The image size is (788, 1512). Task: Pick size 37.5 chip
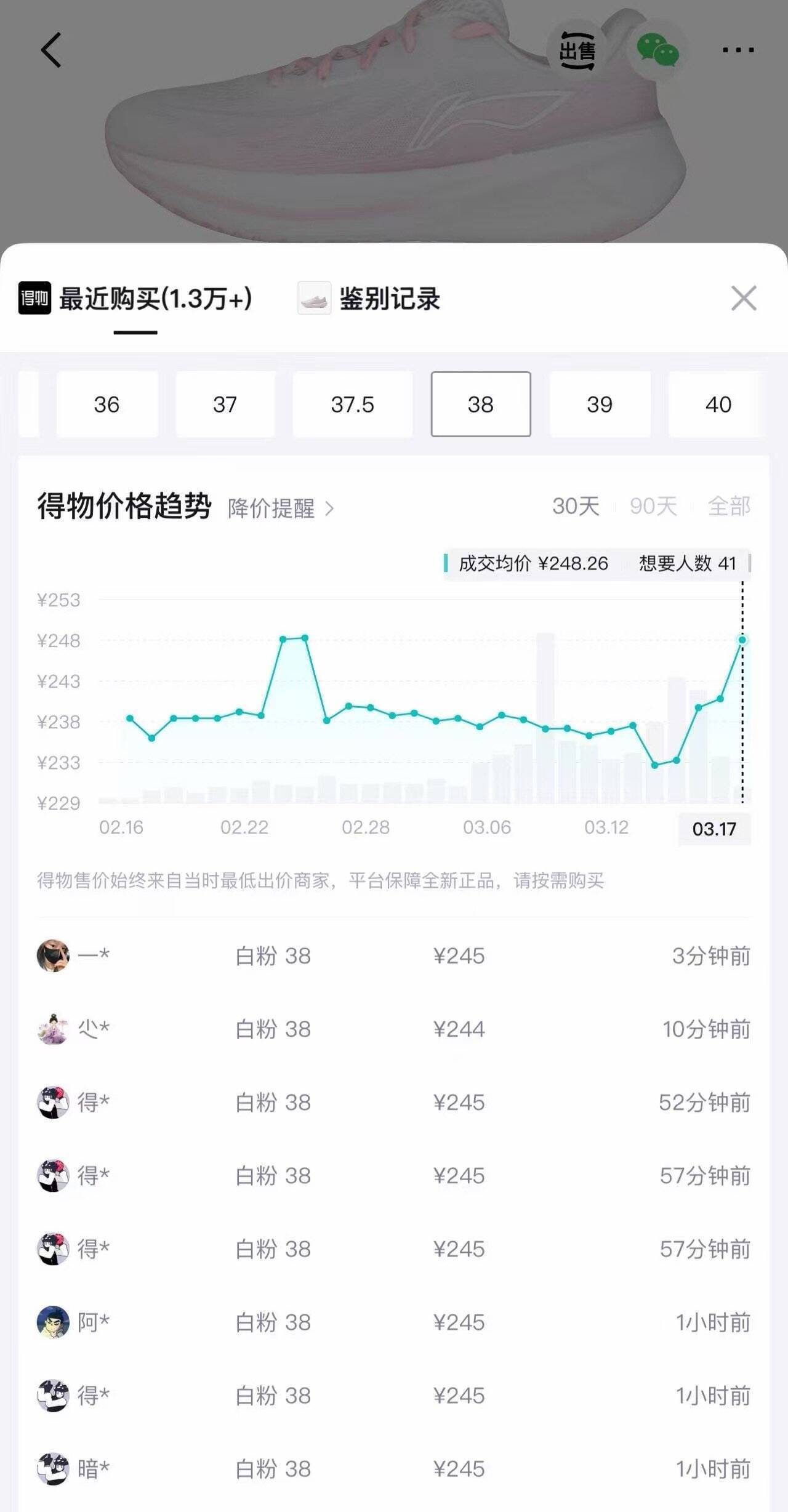tap(352, 404)
